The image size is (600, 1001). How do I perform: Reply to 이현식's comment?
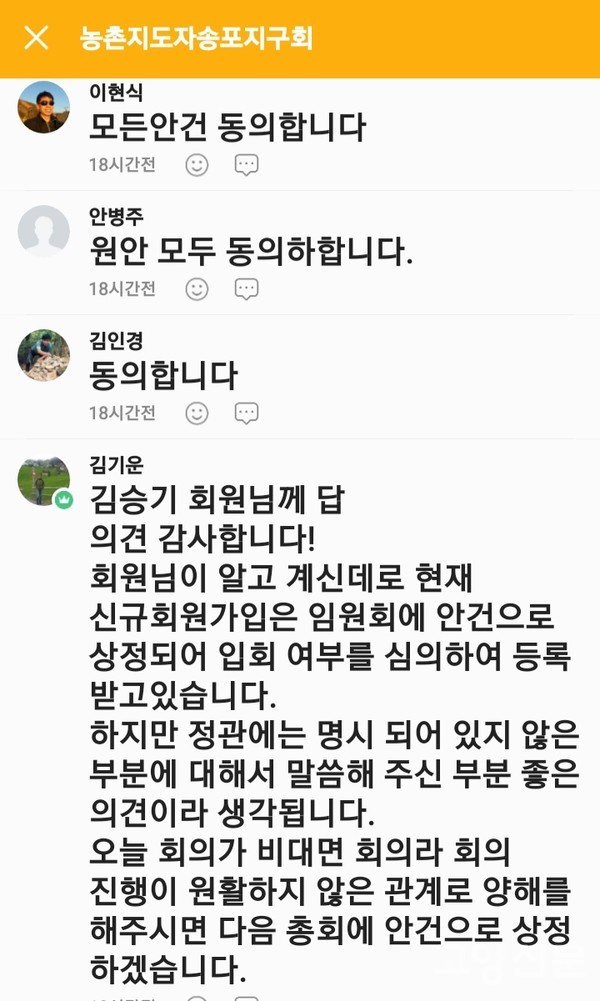tap(246, 165)
